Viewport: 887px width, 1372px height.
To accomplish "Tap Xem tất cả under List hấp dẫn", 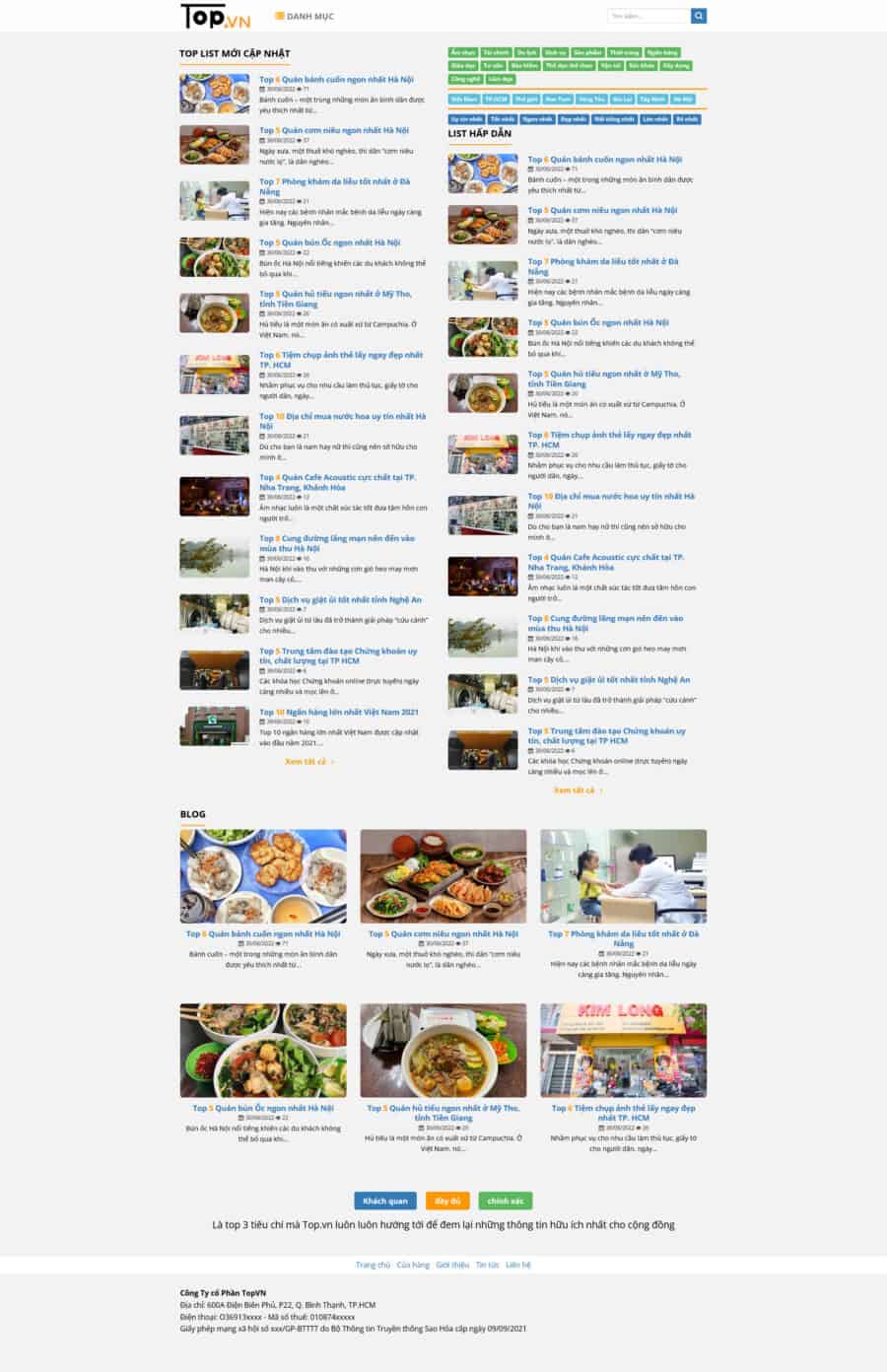I will coord(578,790).
